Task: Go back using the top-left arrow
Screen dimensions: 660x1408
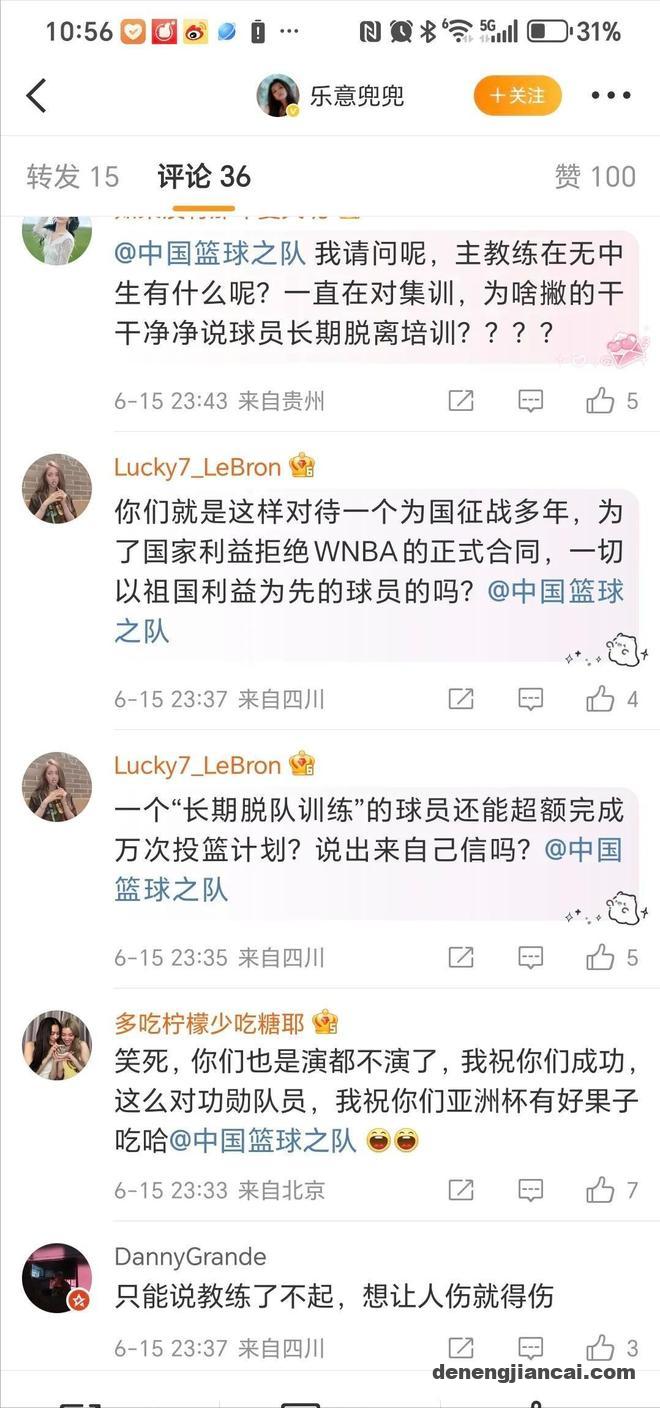Action: pos(37,96)
